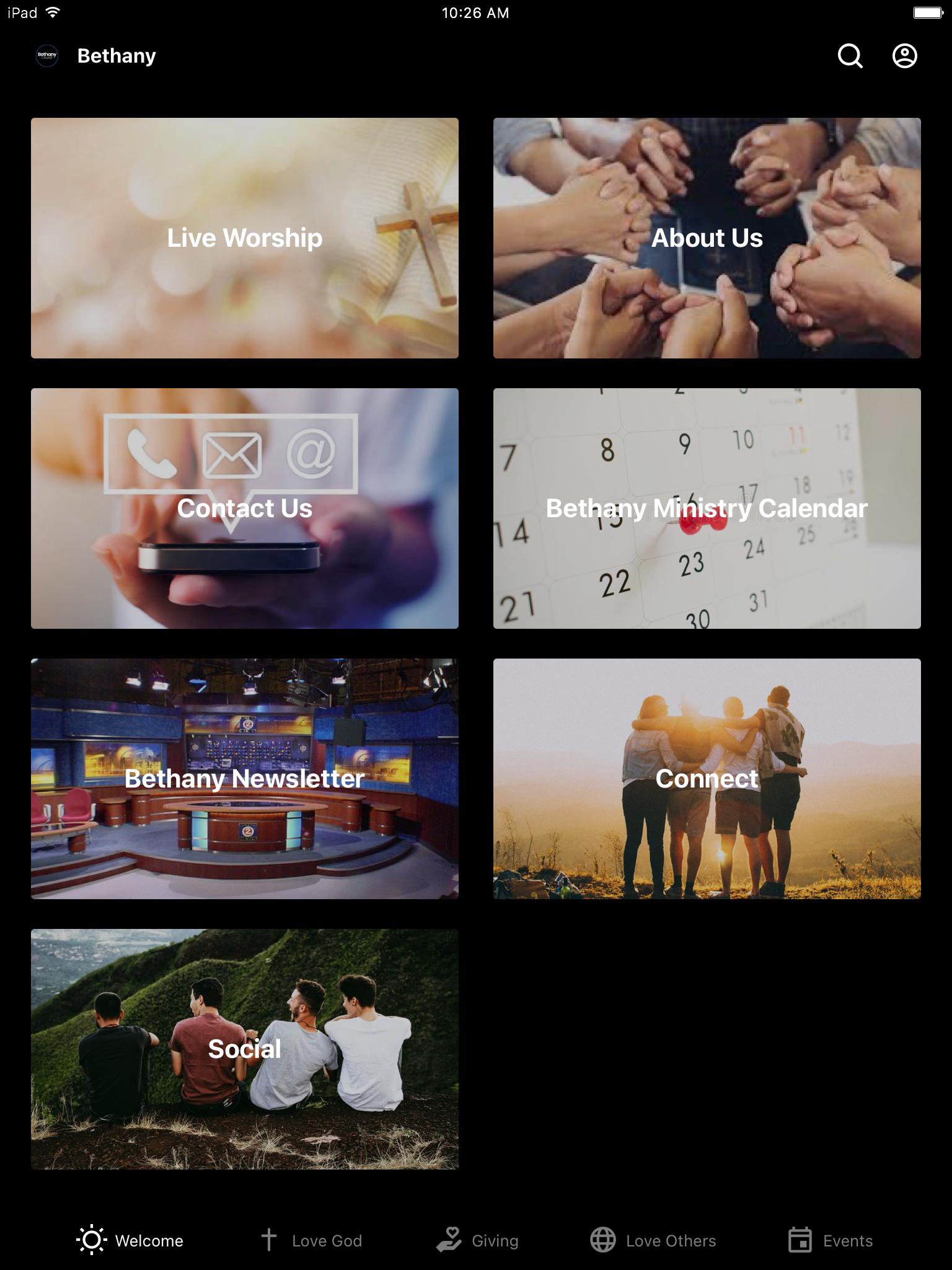Switch to the Love Others tab
The height and width of the screenshot is (1270, 952).
tap(653, 1240)
